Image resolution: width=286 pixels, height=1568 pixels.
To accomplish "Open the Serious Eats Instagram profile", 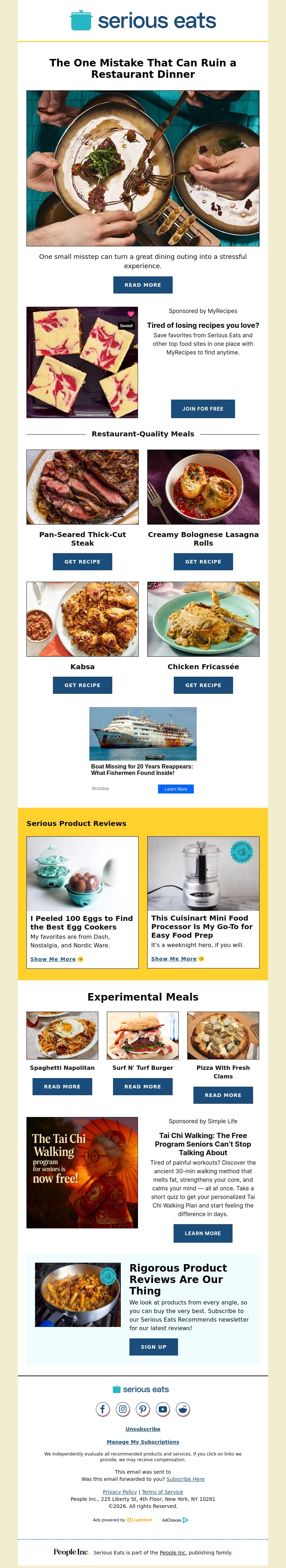I will point(123,1408).
